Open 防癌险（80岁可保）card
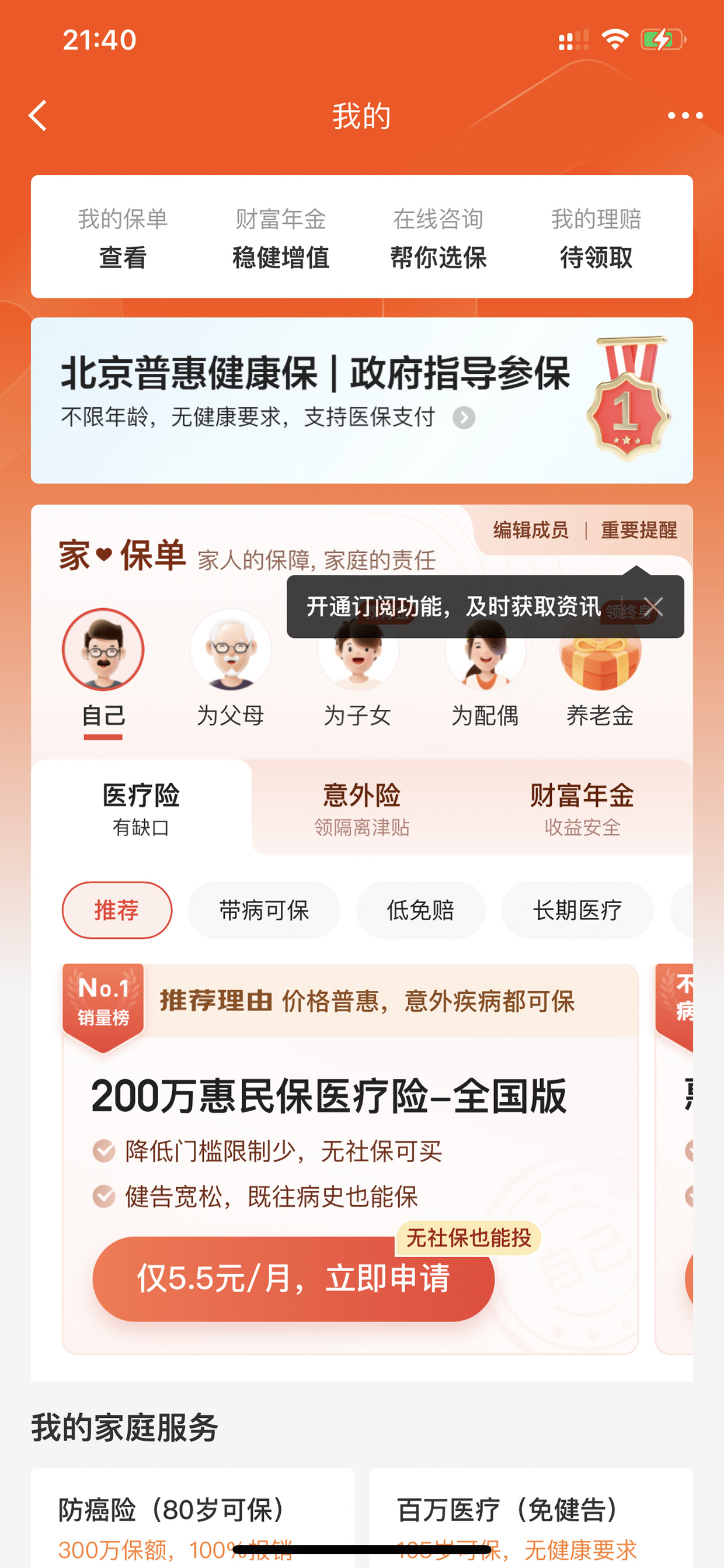724x1568 pixels. click(x=192, y=1518)
